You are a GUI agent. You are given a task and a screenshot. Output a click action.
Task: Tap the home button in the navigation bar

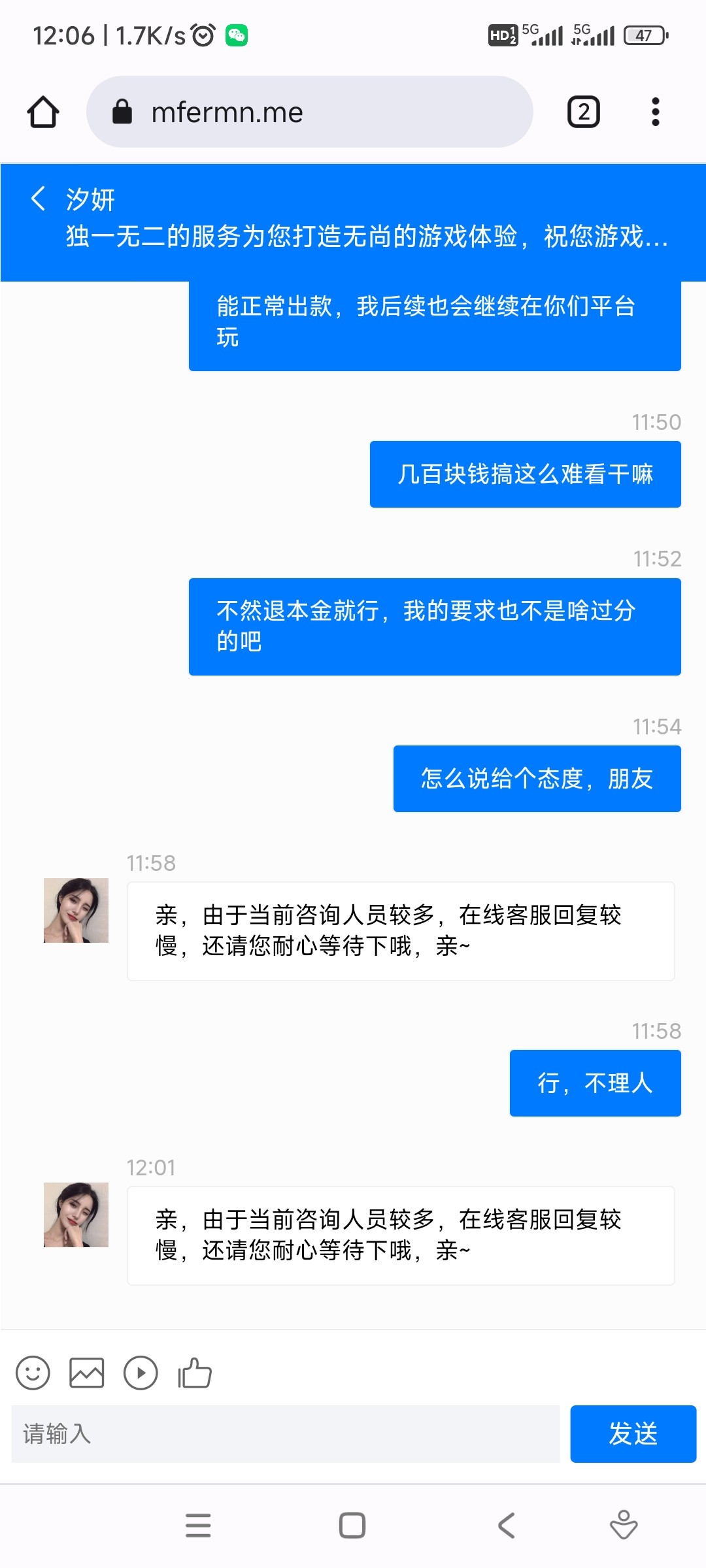[x=352, y=1526]
